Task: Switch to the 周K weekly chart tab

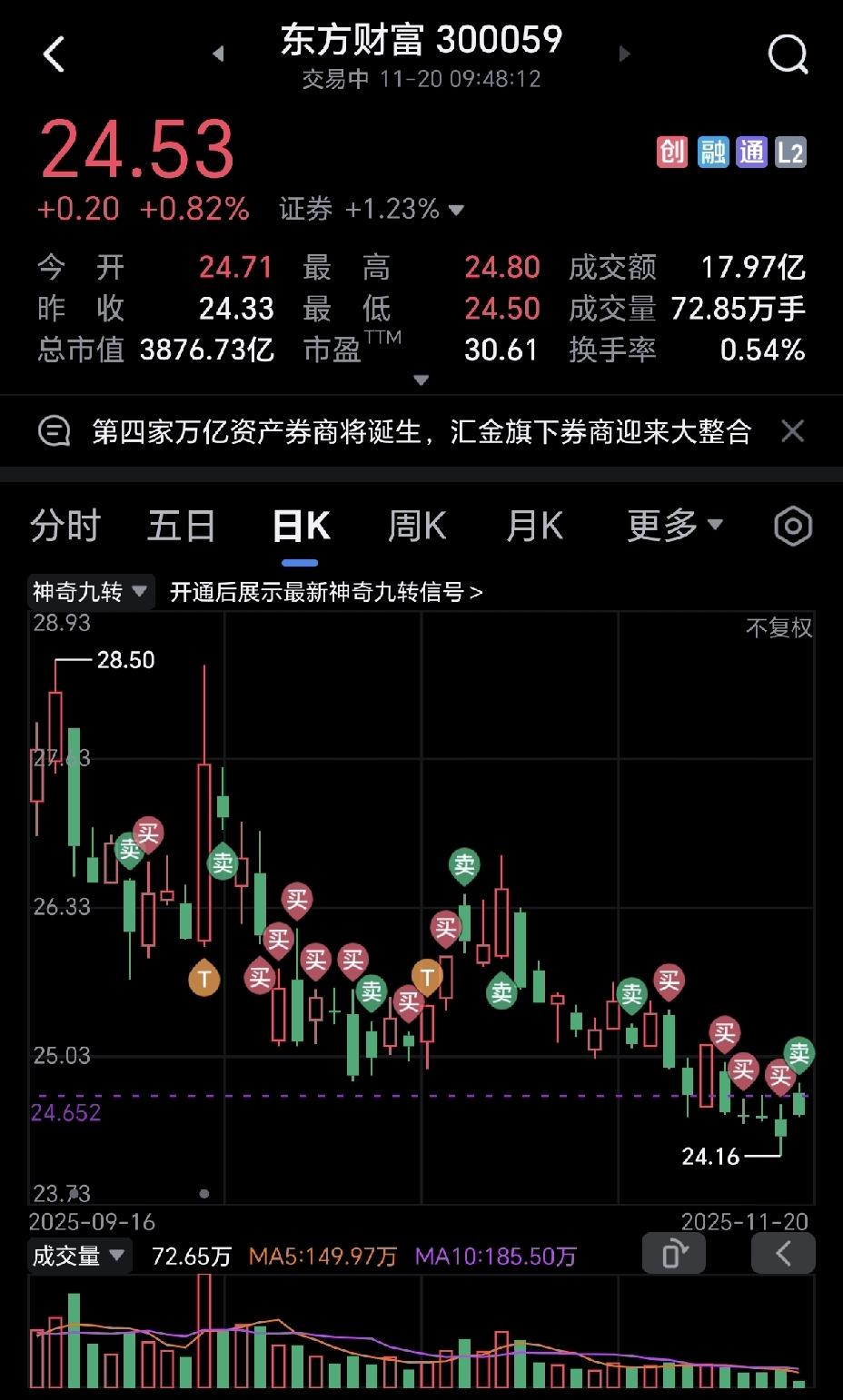Action: (x=416, y=526)
